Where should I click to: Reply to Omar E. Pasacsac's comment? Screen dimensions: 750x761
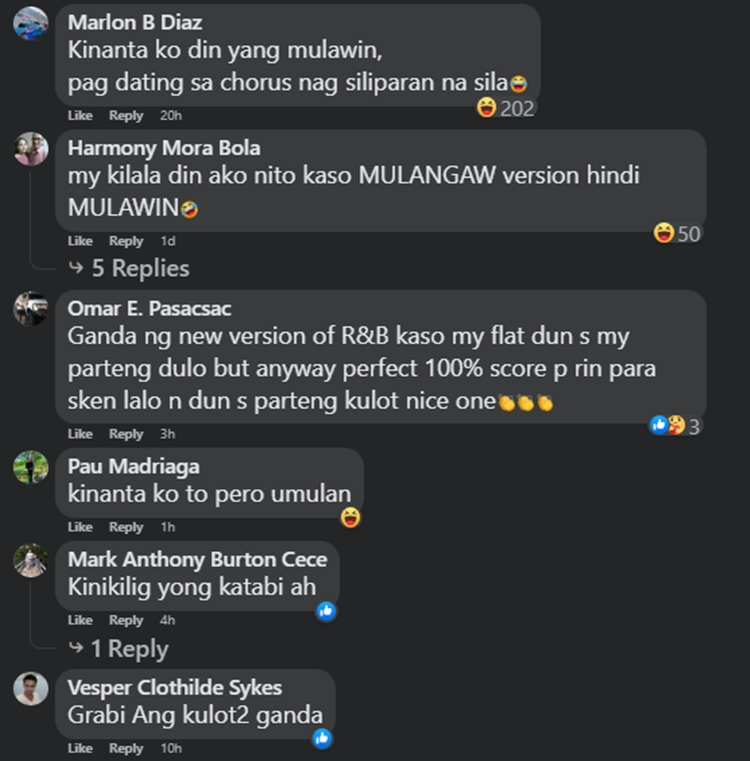126,434
